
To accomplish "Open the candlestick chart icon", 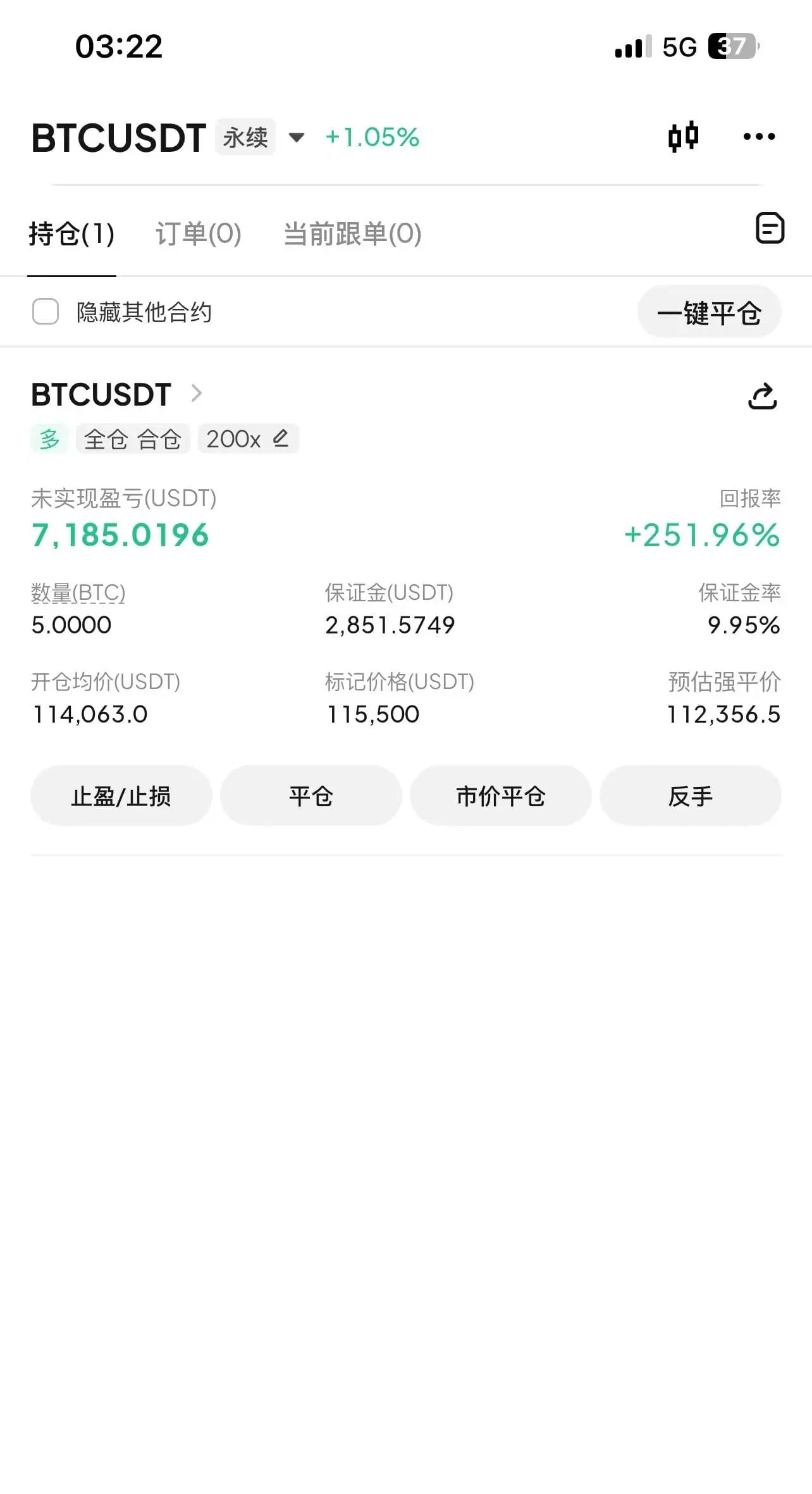I will pyautogui.click(x=683, y=136).
